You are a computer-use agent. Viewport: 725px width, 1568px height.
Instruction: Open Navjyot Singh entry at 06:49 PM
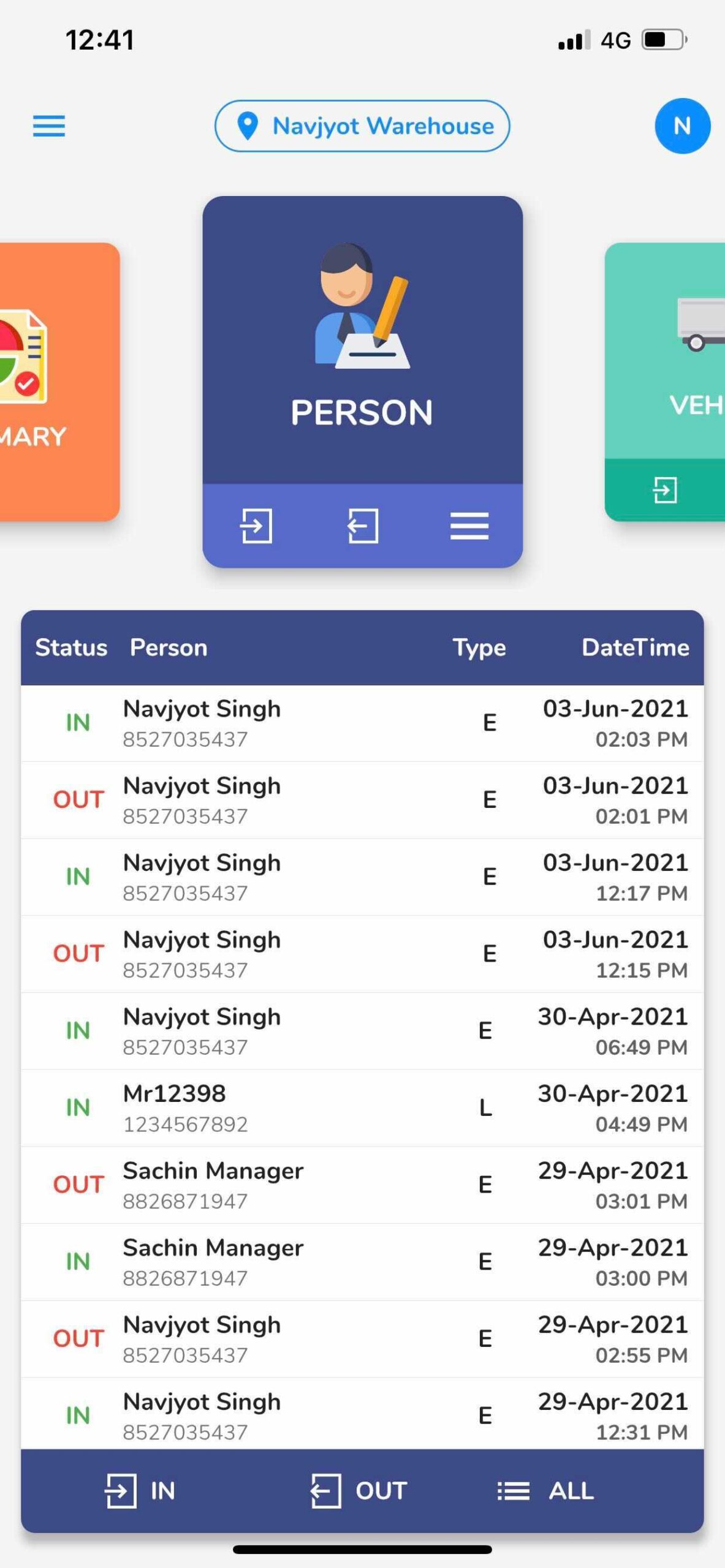(362, 1031)
